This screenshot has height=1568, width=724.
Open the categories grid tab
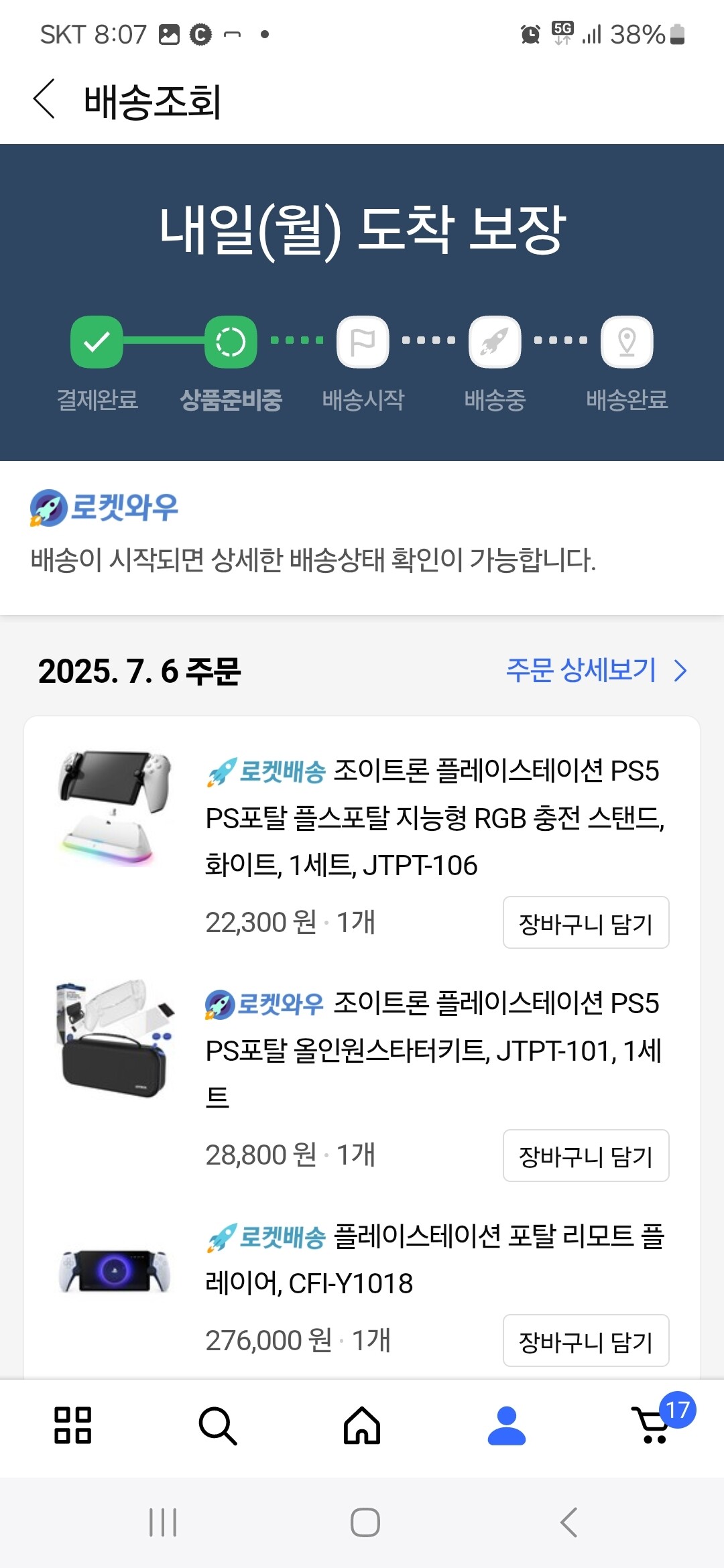point(72,1425)
